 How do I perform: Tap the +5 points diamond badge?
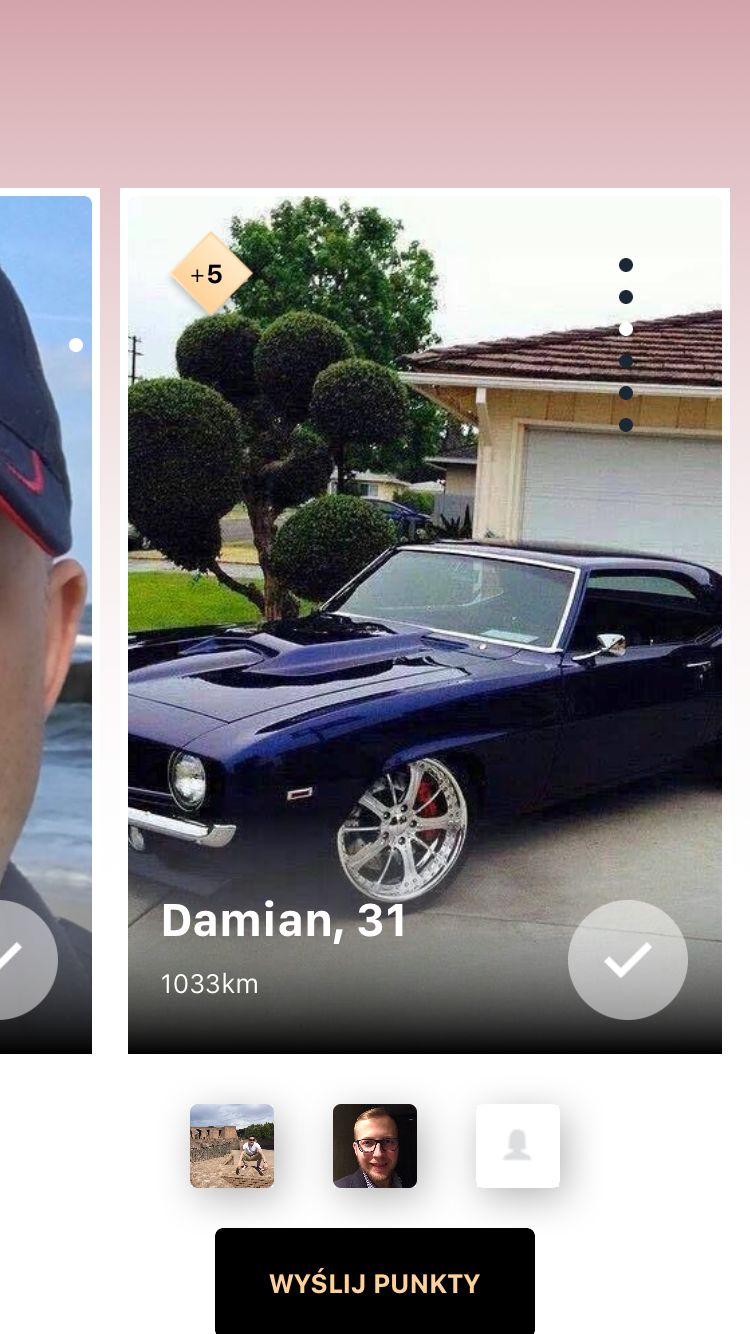point(211,273)
